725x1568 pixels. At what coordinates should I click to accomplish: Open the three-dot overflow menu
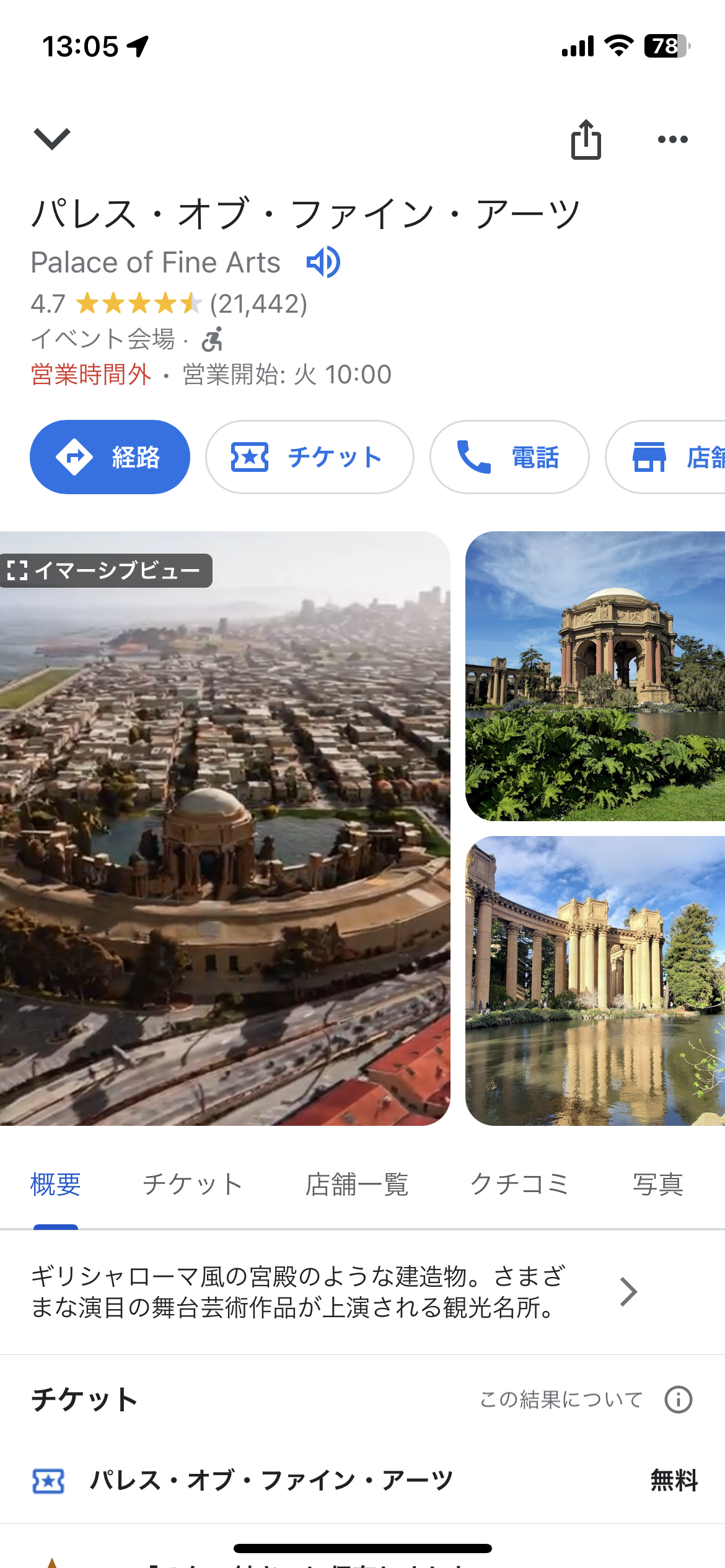pyautogui.click(x=672, y=139)
